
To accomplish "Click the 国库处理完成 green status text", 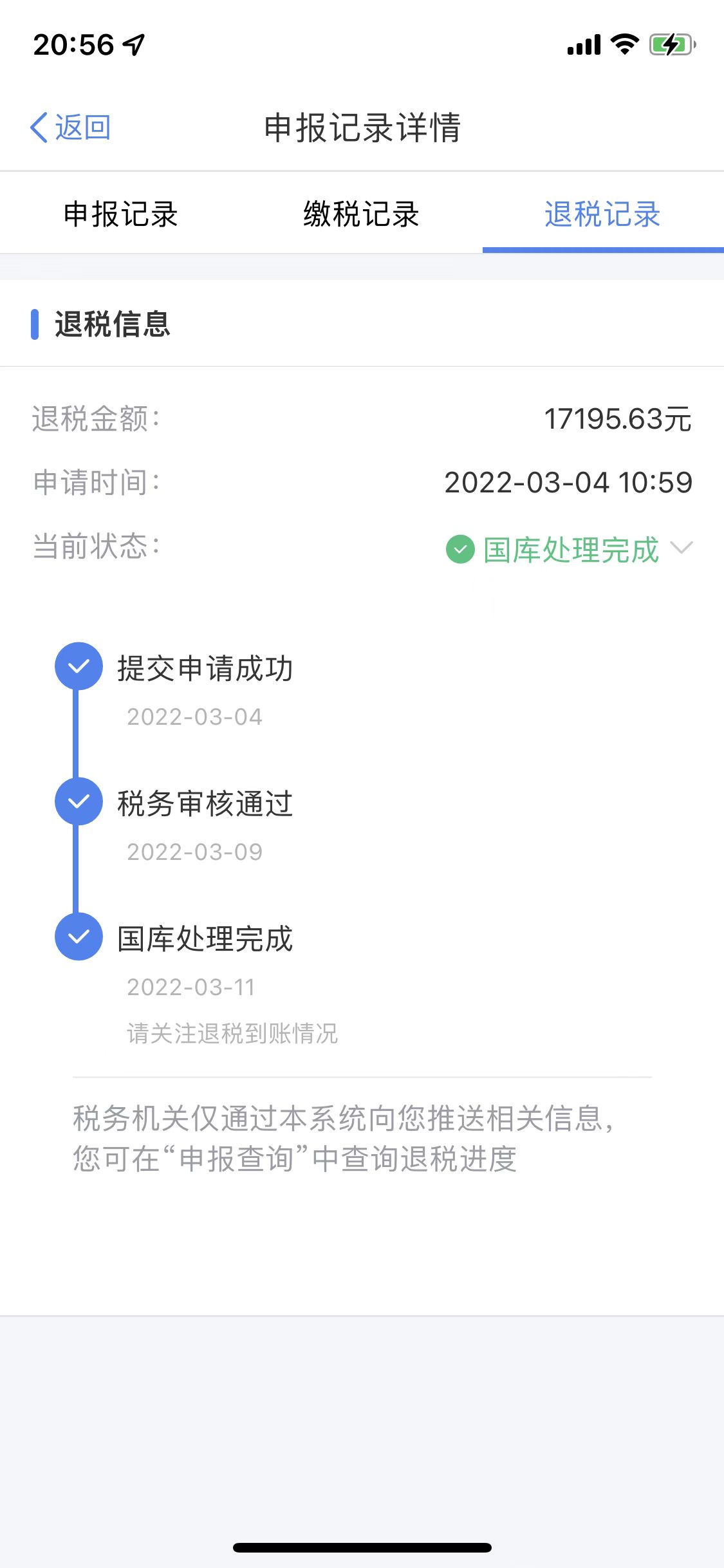I will point(570,550).
